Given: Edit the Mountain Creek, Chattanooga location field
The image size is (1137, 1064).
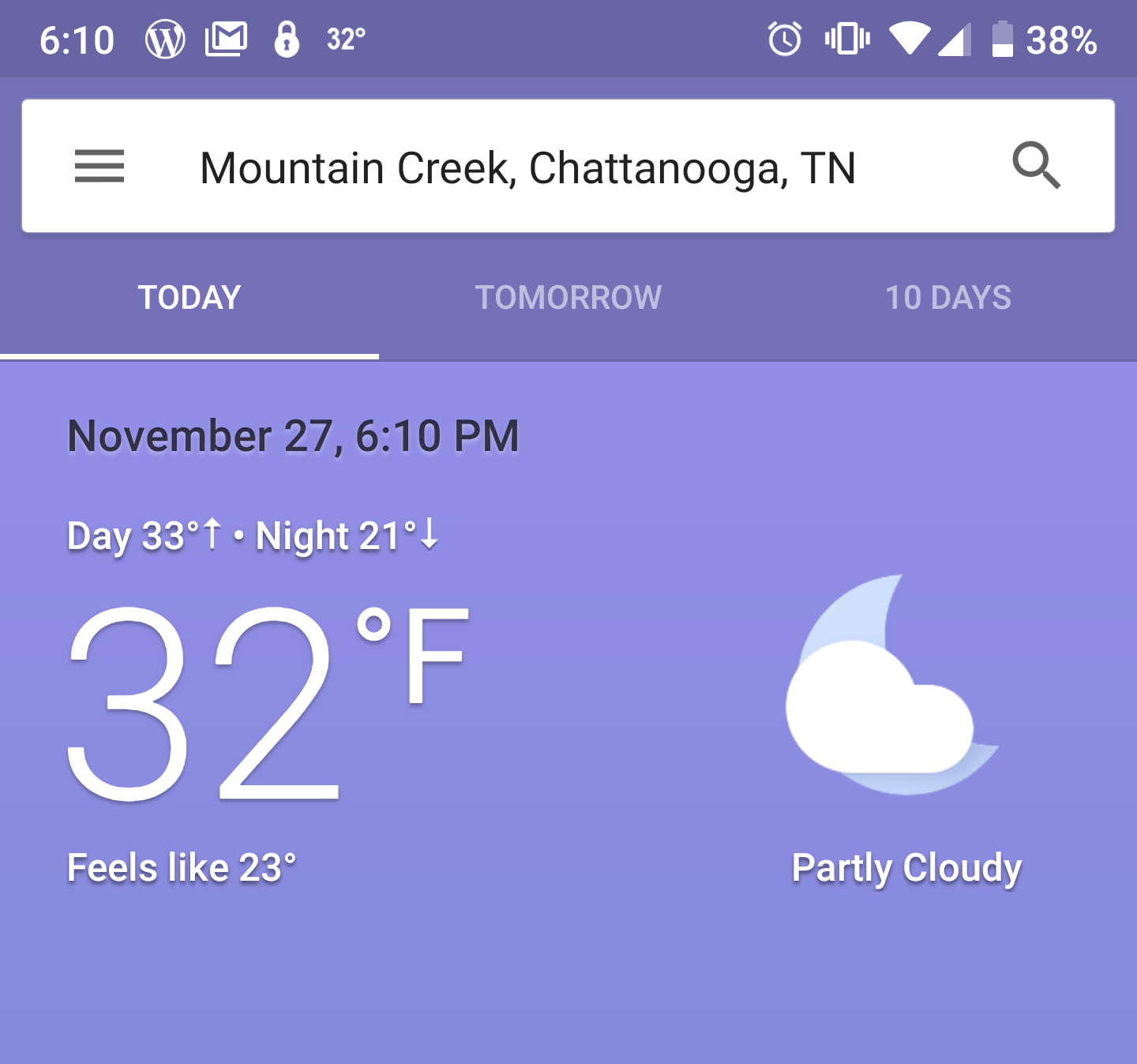Looking at the screenshot, I should [x=527, y=168].
